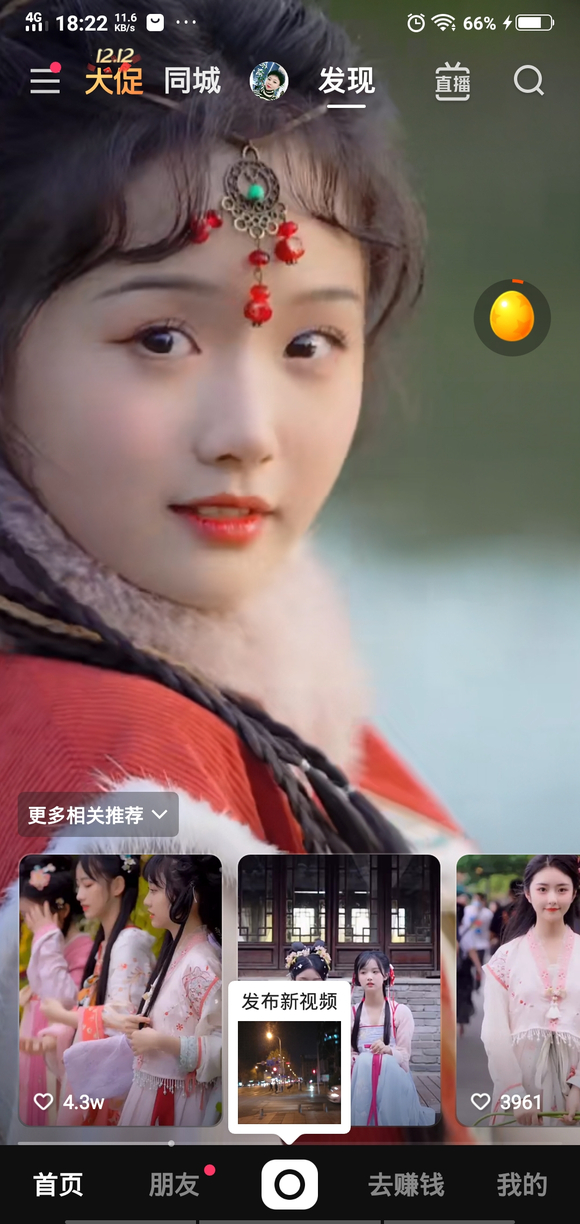Tap the 发布新视频 popup with street photo
Screen dimensions: 580x1224
tap(289, 1057)
